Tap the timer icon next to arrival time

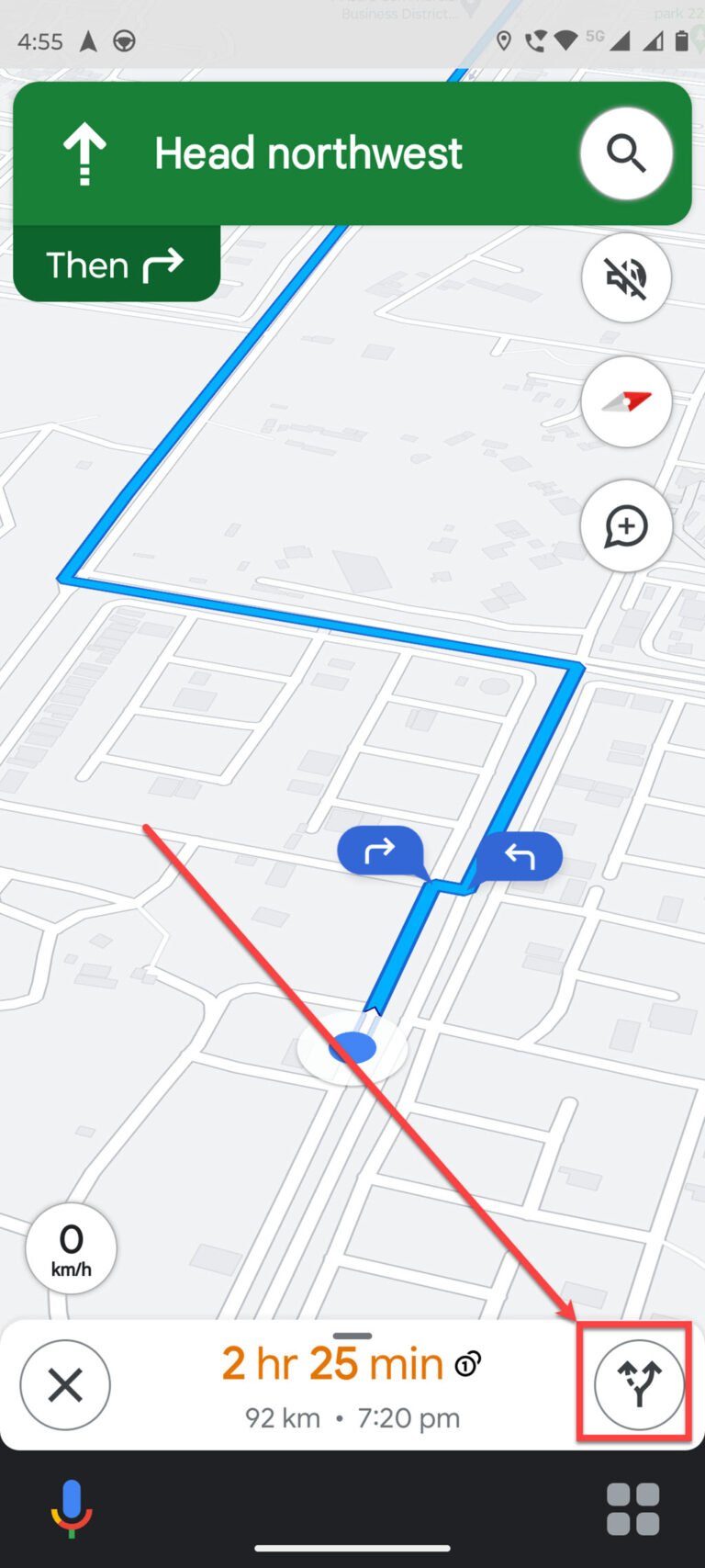click(467, 1363)
